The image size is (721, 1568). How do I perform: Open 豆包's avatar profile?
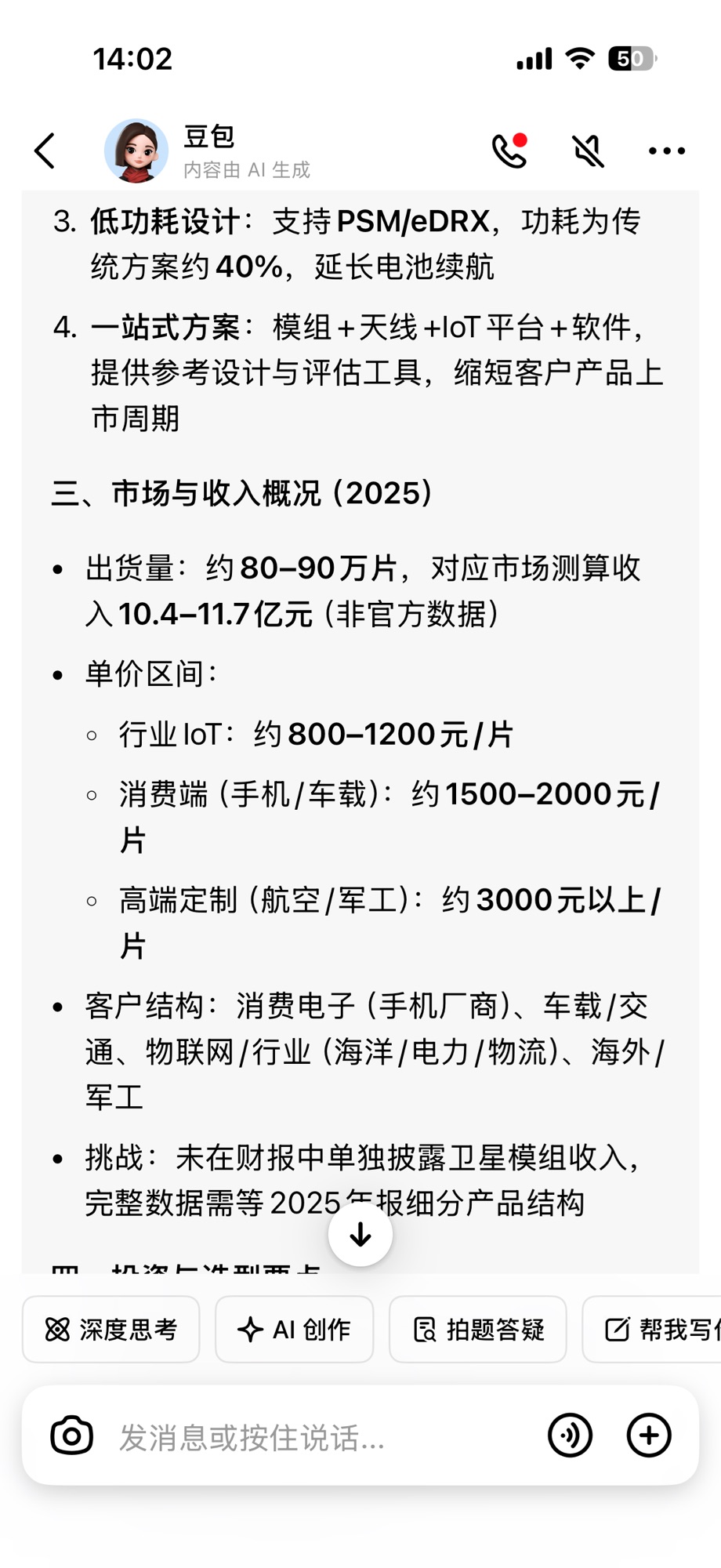(136, 151)
